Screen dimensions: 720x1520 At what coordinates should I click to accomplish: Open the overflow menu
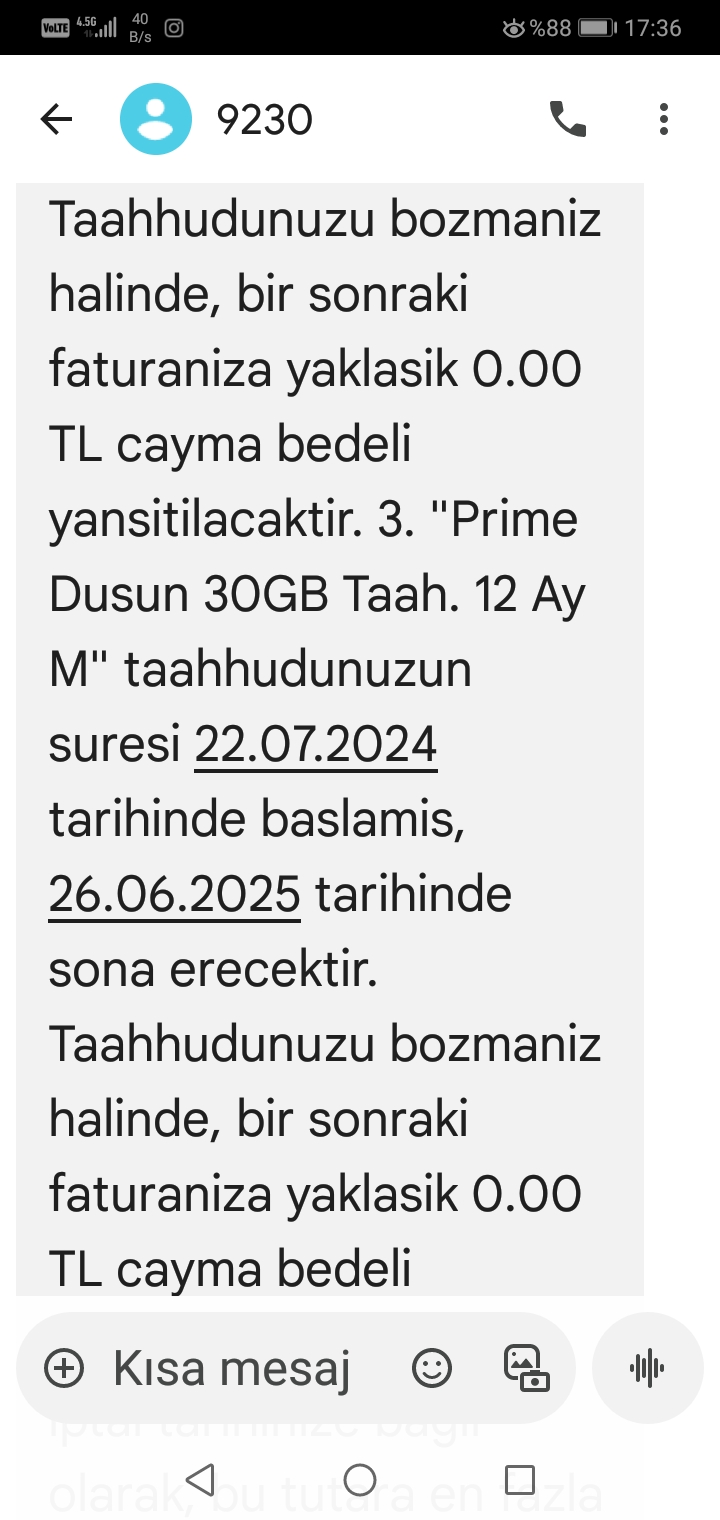click(x=663, y=120)
